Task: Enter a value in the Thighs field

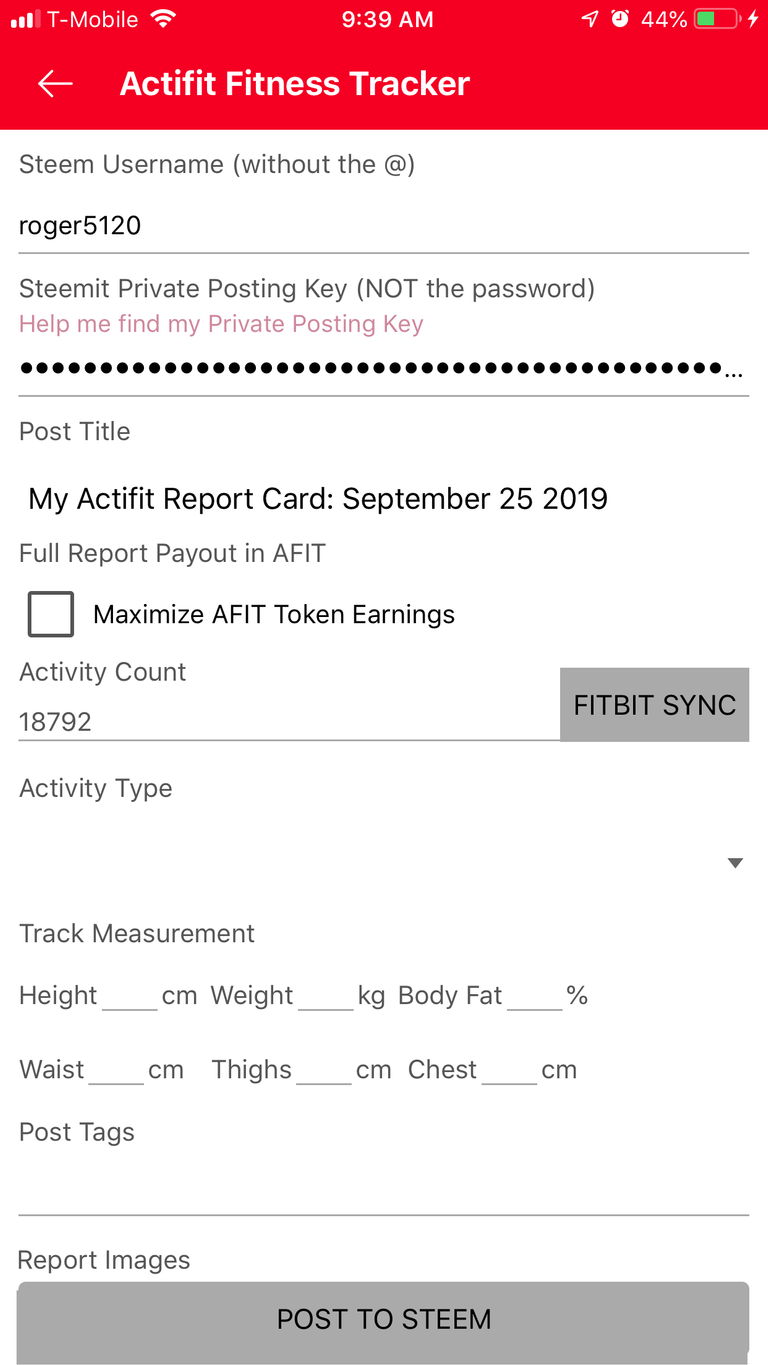Action: 324,1069
